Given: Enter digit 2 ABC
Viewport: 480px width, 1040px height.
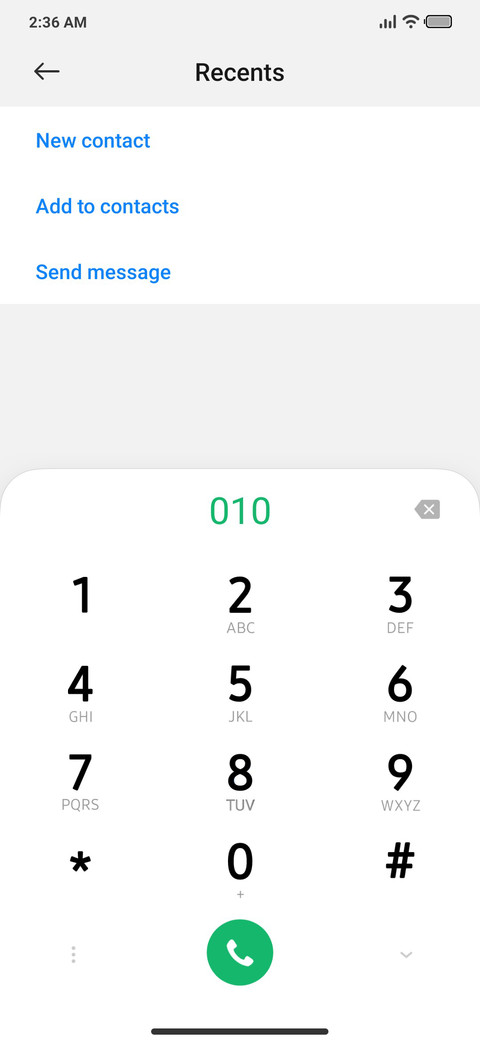Looking at the screenshot, I should coord(240,604).
